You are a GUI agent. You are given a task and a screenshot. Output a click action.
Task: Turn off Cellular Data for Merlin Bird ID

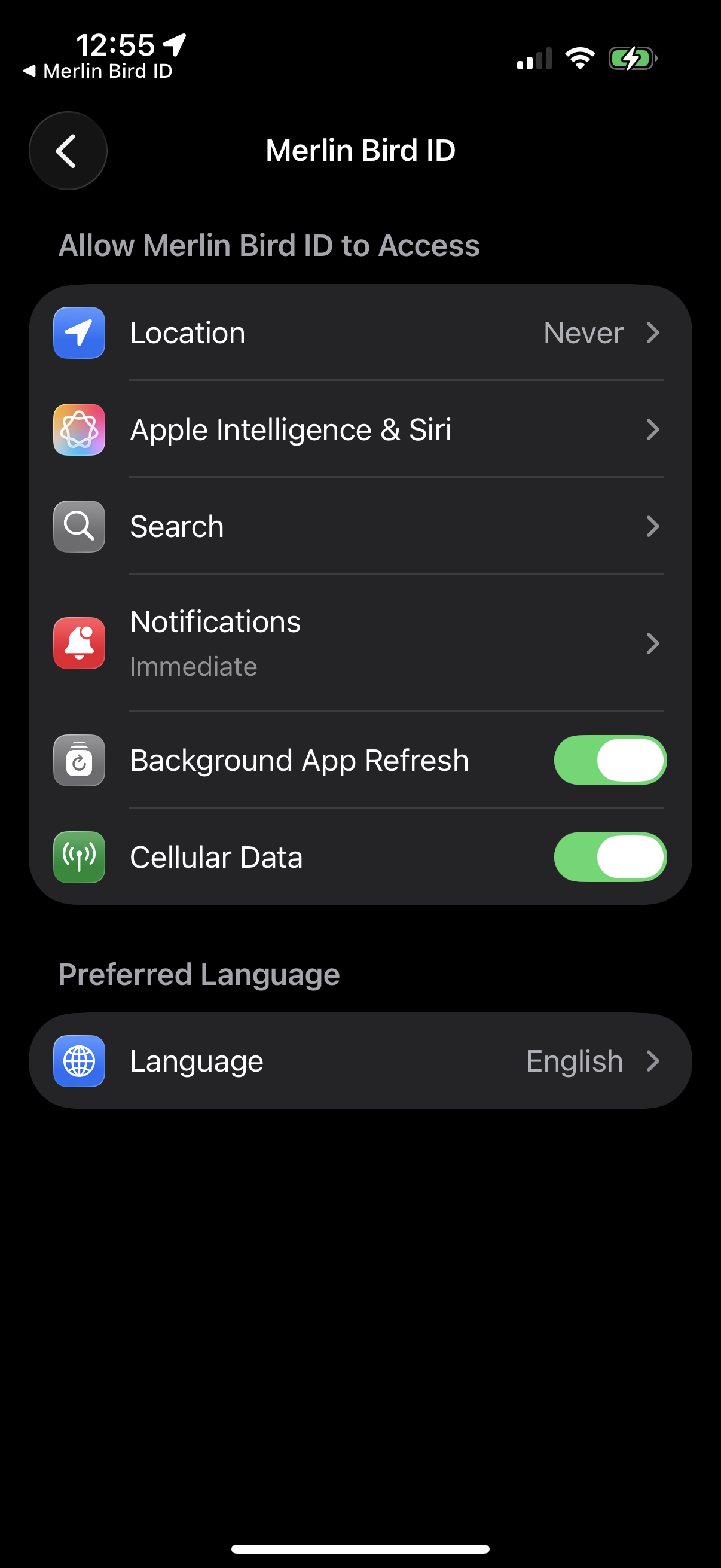(609, 856)
